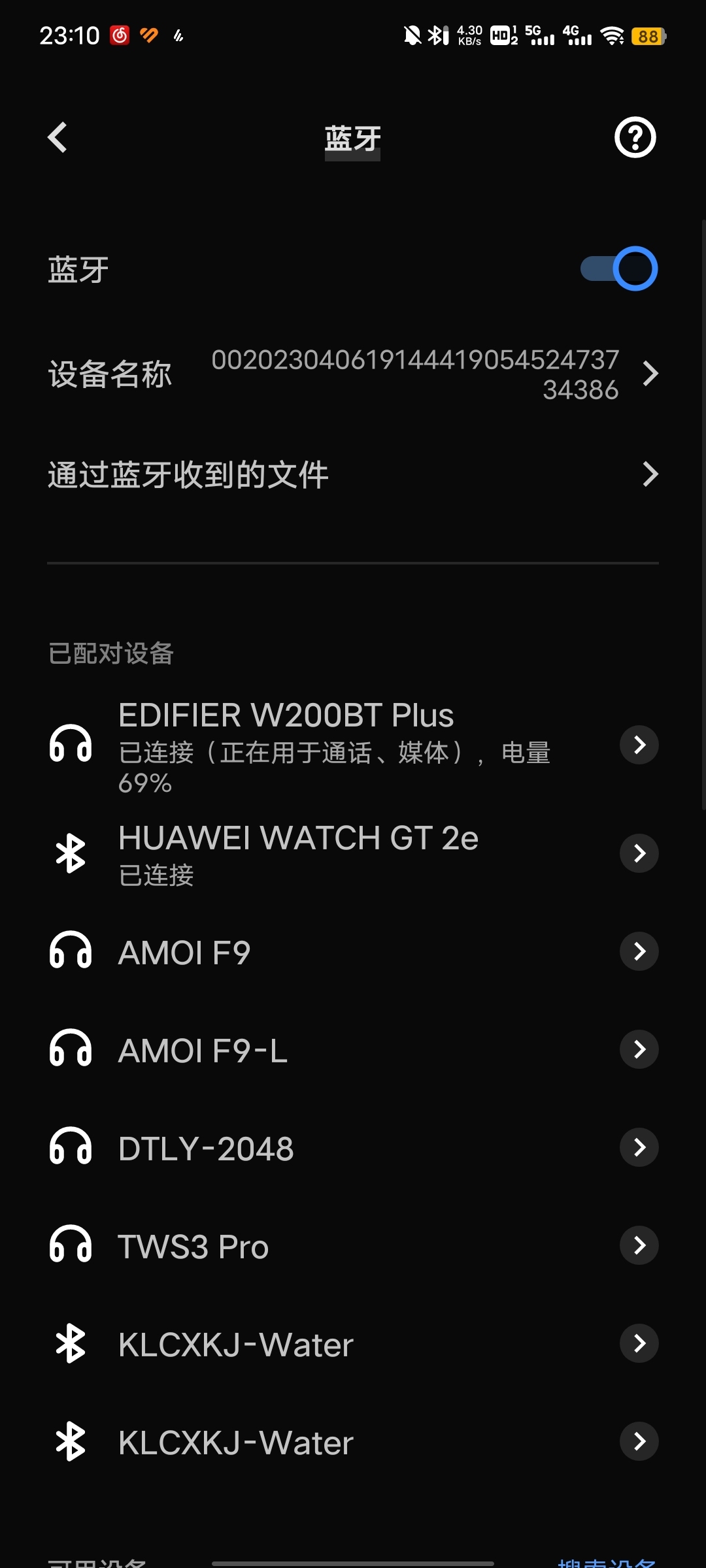Open details arrow for TWS3 Pro

pyautogui.click(x=639, y=1245)
